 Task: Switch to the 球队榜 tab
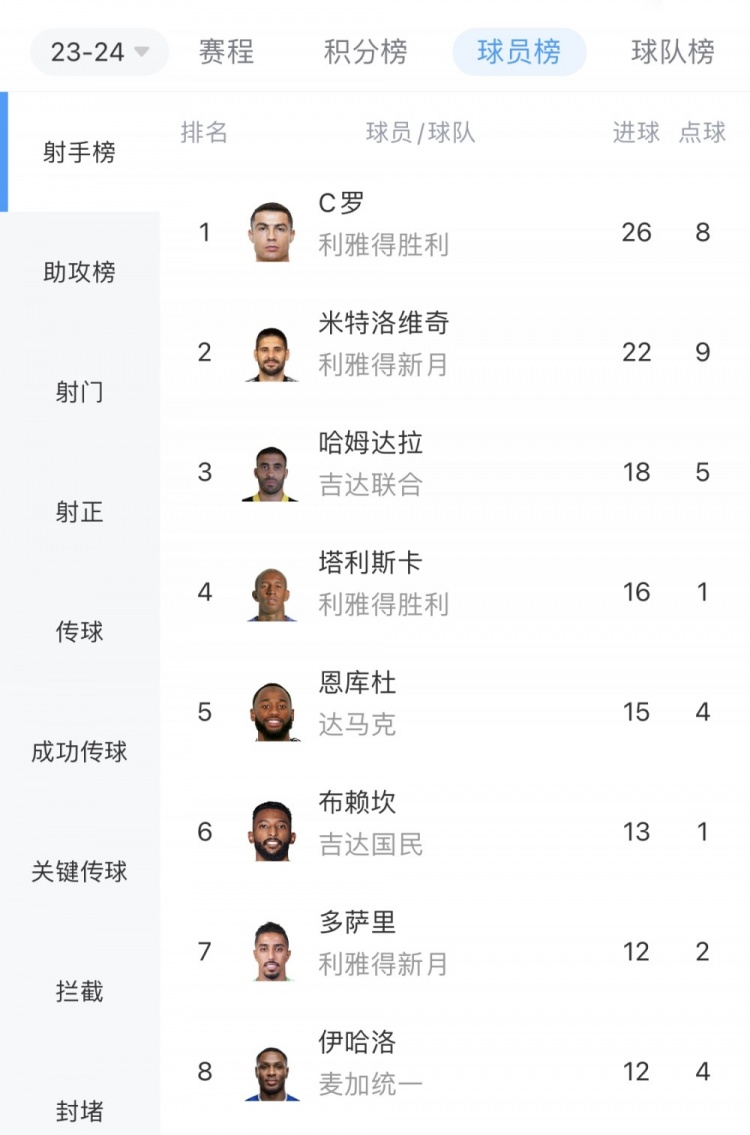tap(672, 52)
